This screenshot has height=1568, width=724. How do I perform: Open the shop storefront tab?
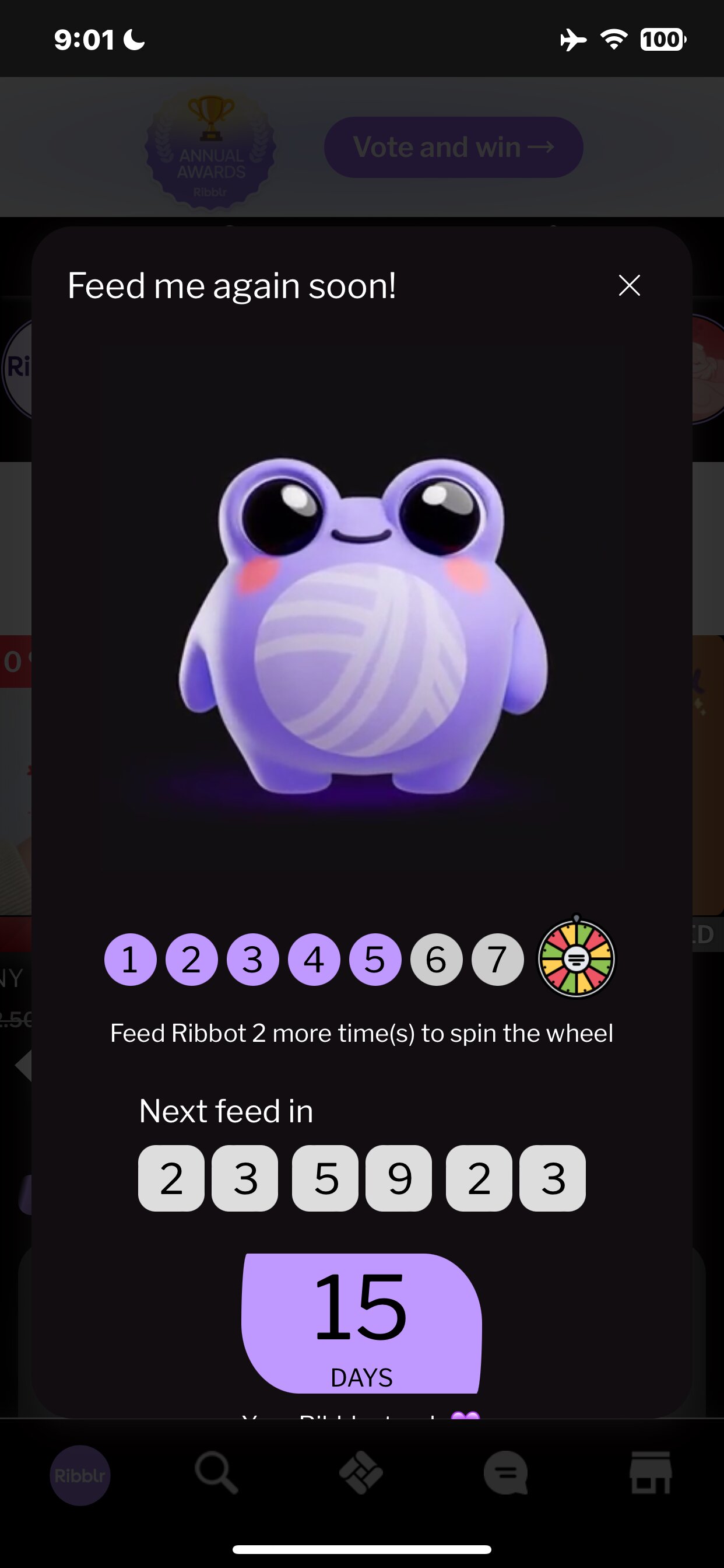click(x=651, y=1473)
